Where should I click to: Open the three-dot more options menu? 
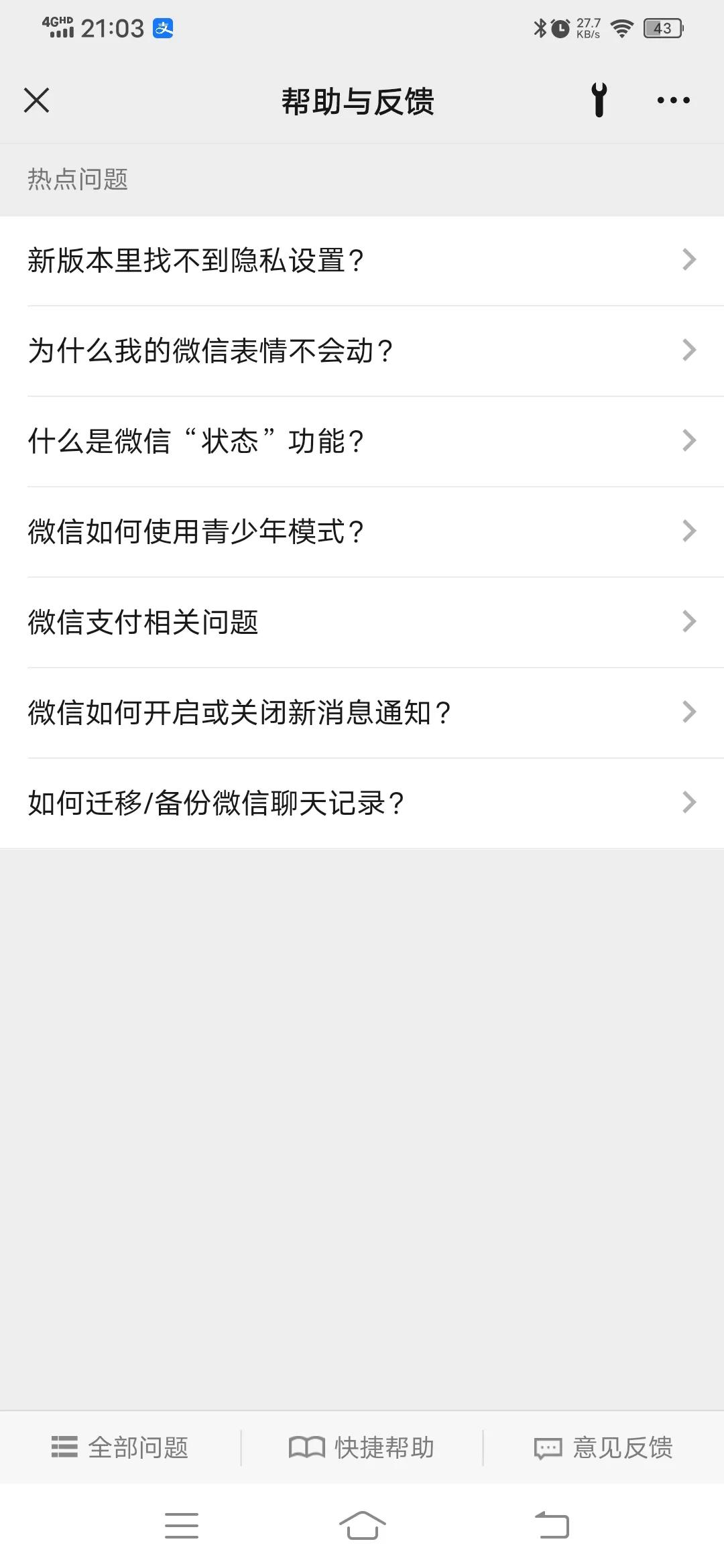[x=672, y=101]
